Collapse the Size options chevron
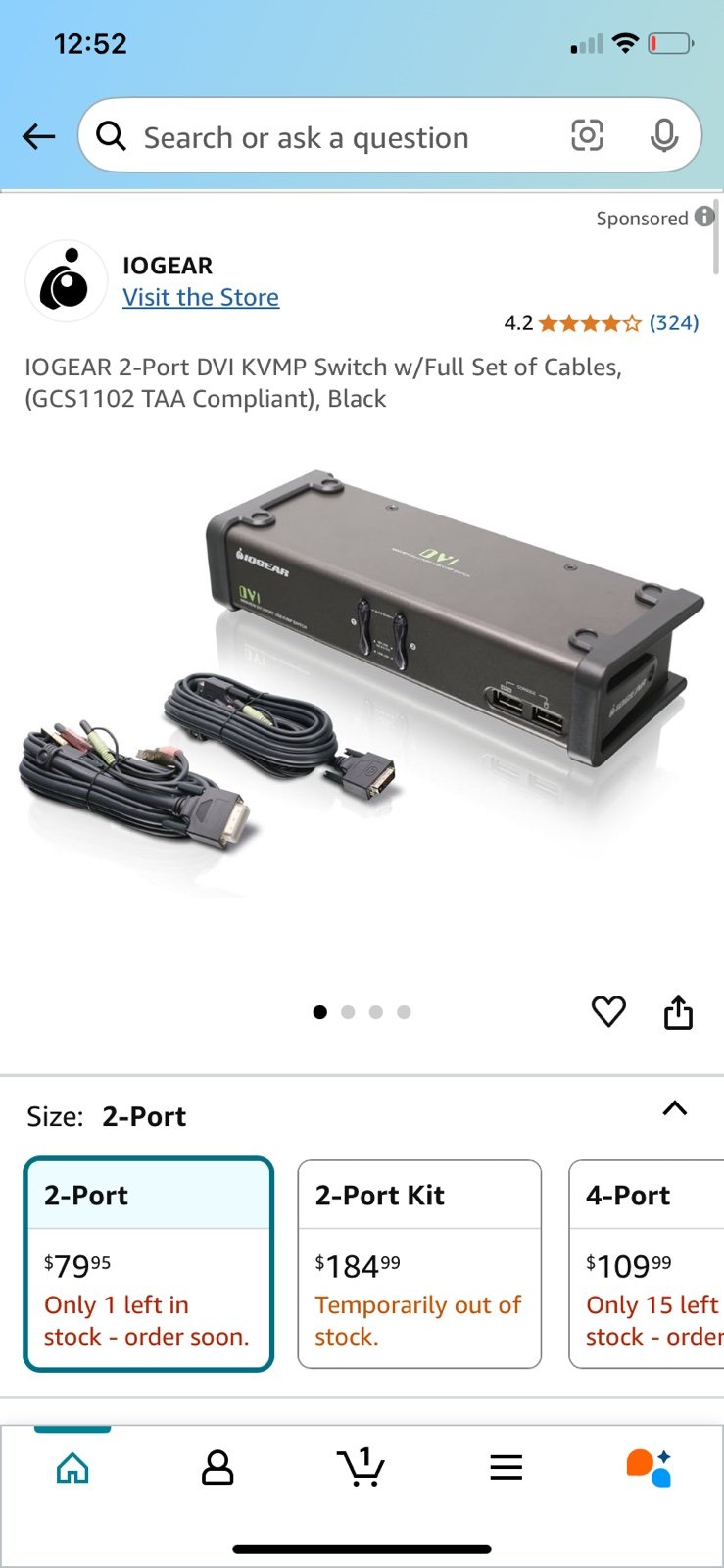Screen dimensions: 724x1568 click(x=675, y=1108)
